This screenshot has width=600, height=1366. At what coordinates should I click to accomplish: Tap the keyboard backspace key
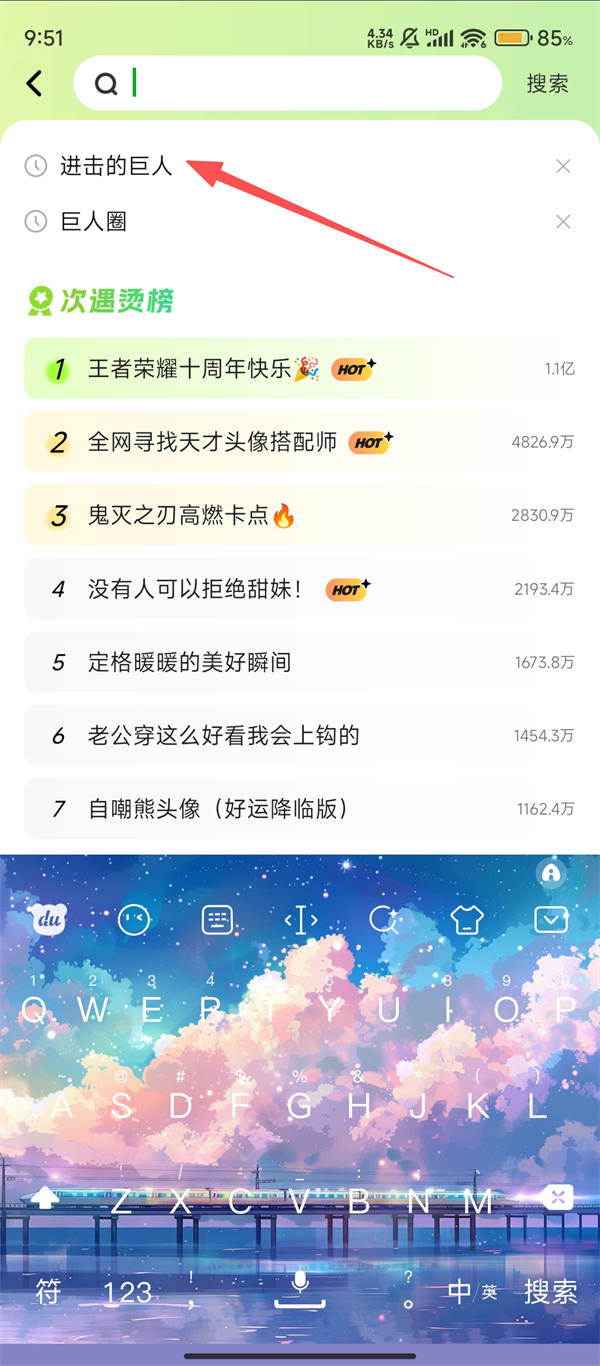point(556,1197)
